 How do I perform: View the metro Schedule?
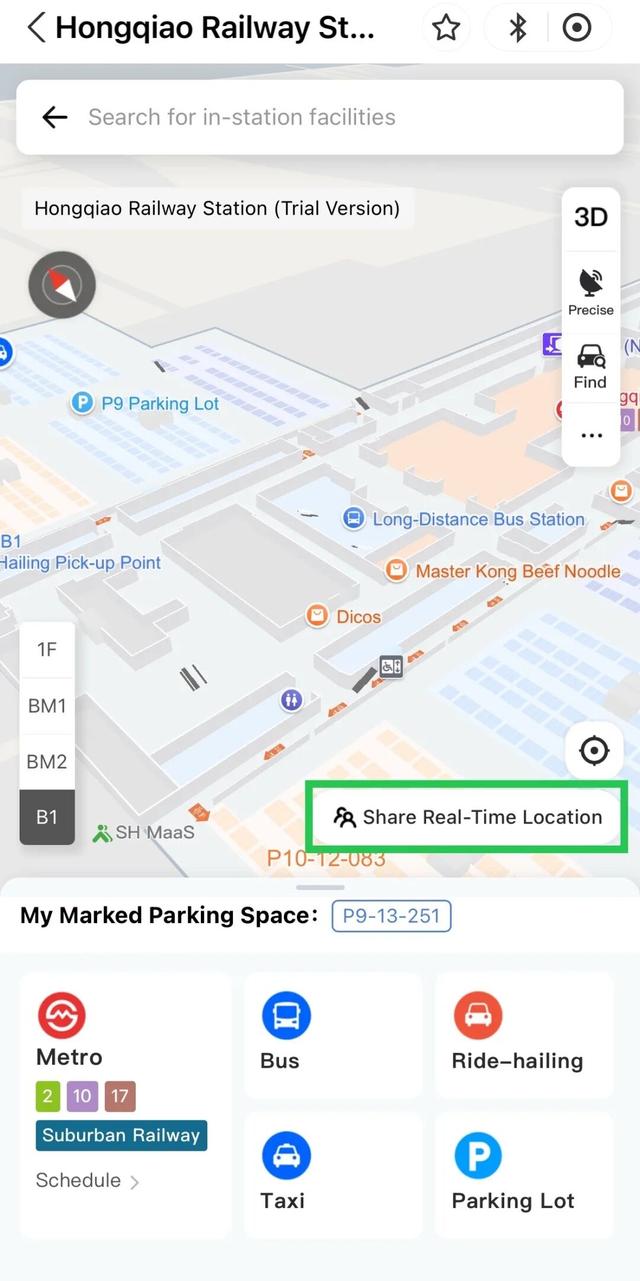click(87, 1181)
